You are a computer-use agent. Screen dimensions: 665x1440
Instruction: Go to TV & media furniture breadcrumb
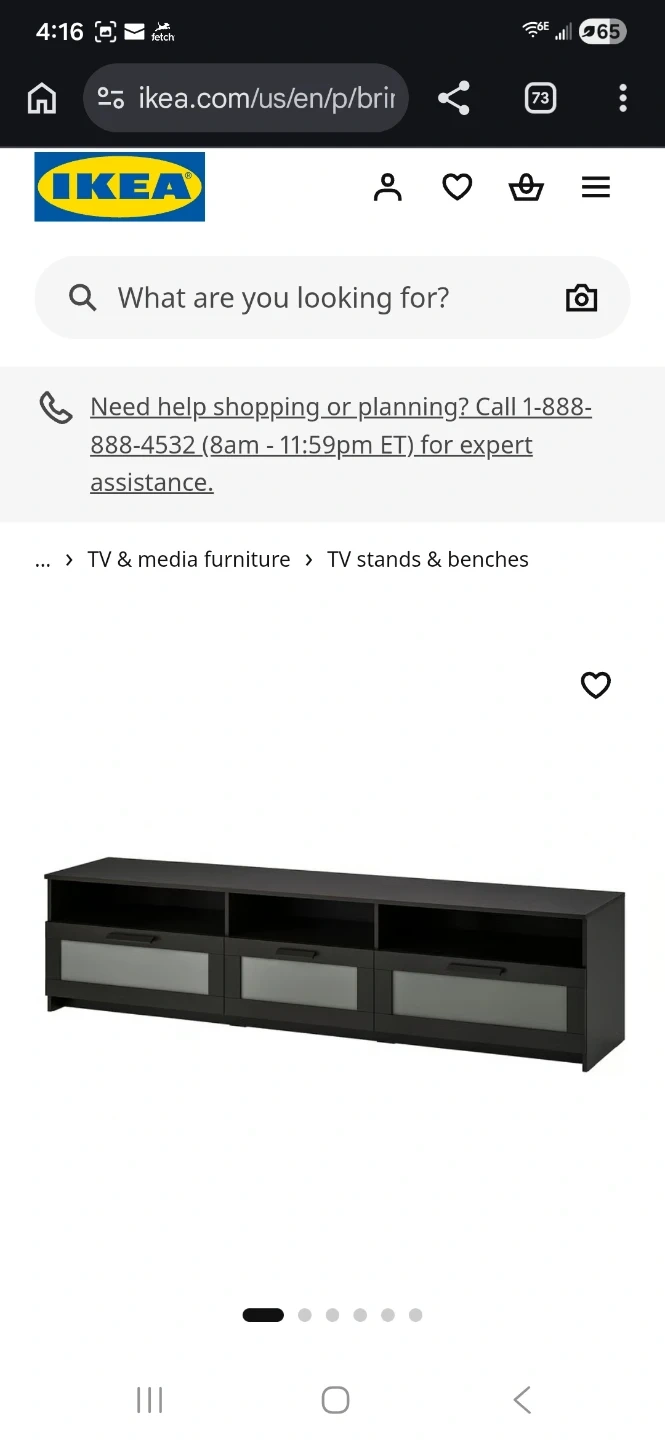189,560
